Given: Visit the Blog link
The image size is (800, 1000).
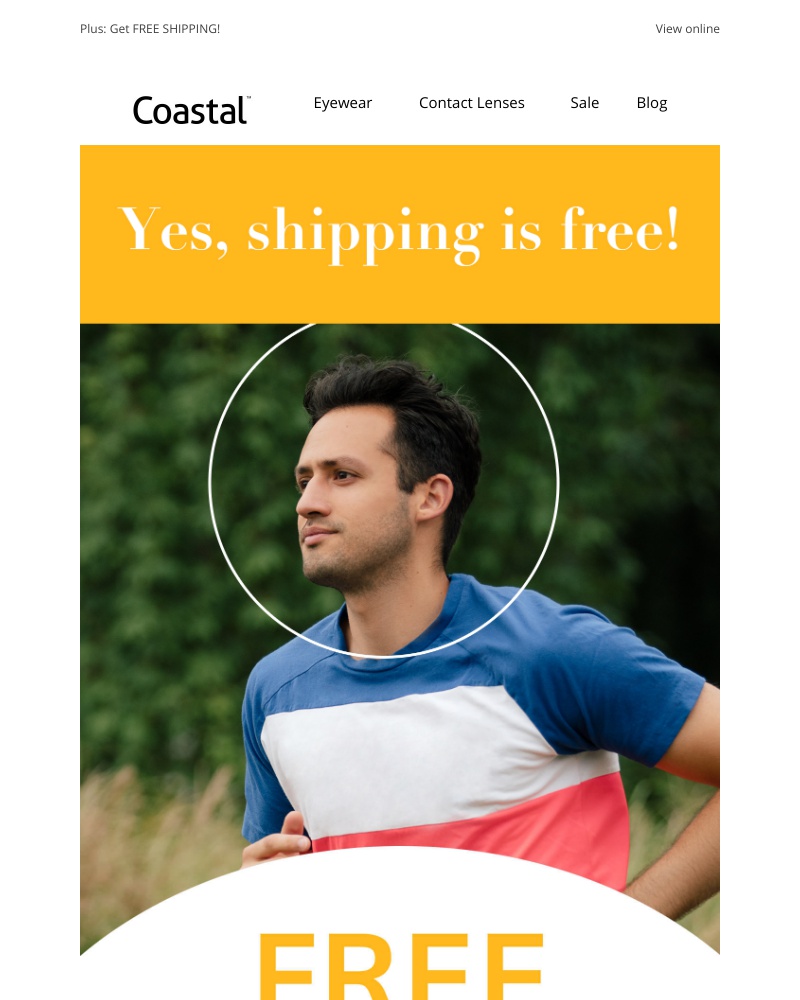Looking at the screenshot, I should coord(651,103).
